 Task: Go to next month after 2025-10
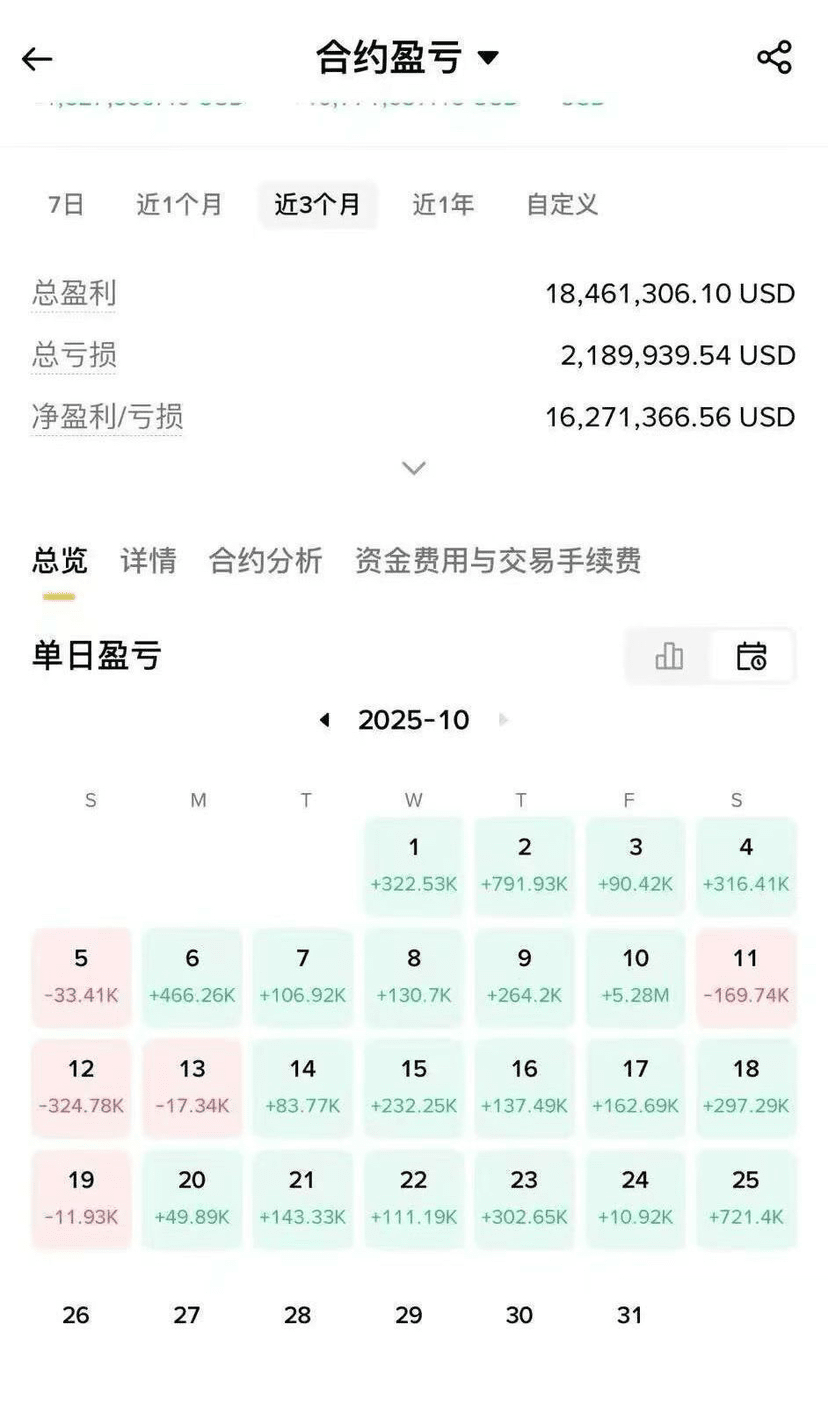click(503, 720)
